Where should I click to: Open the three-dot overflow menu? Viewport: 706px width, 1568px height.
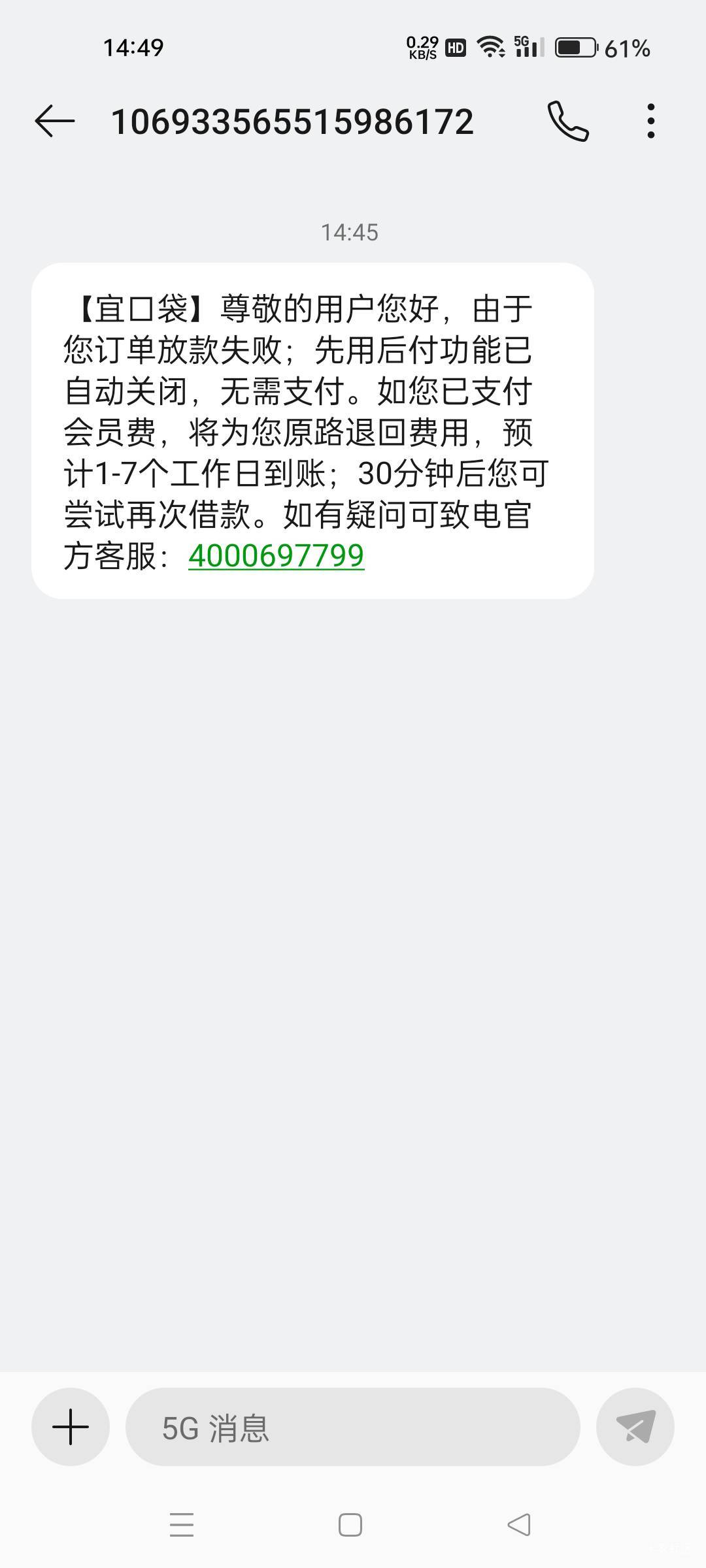[650, 122]
